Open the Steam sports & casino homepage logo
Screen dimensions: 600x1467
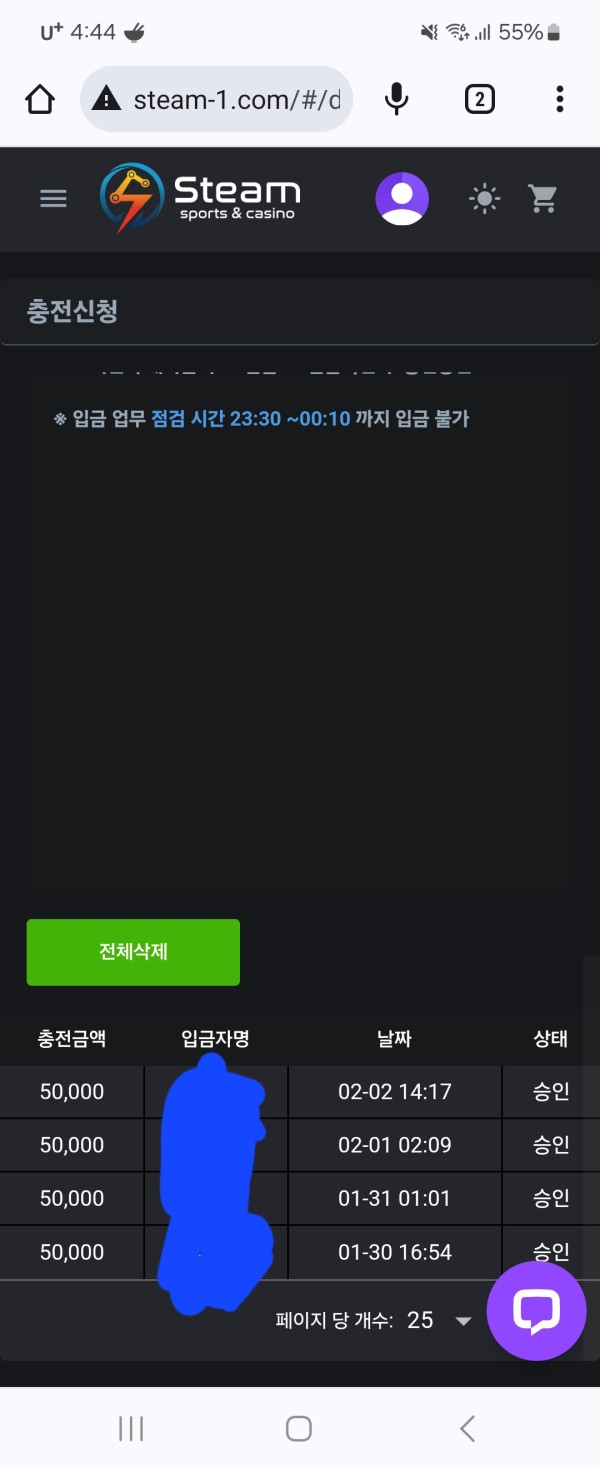pyautogui.click(x=200, y=197)
